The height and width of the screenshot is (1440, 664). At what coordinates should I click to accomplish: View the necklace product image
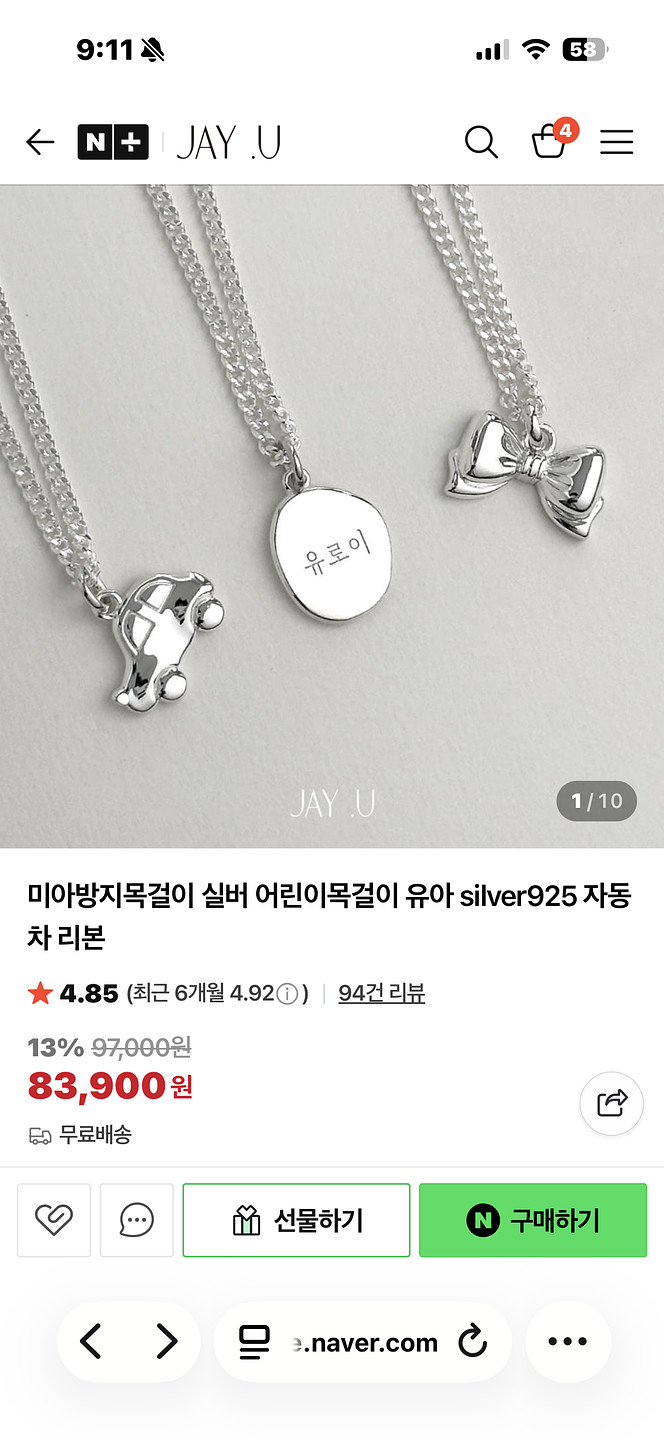(332, 515)
